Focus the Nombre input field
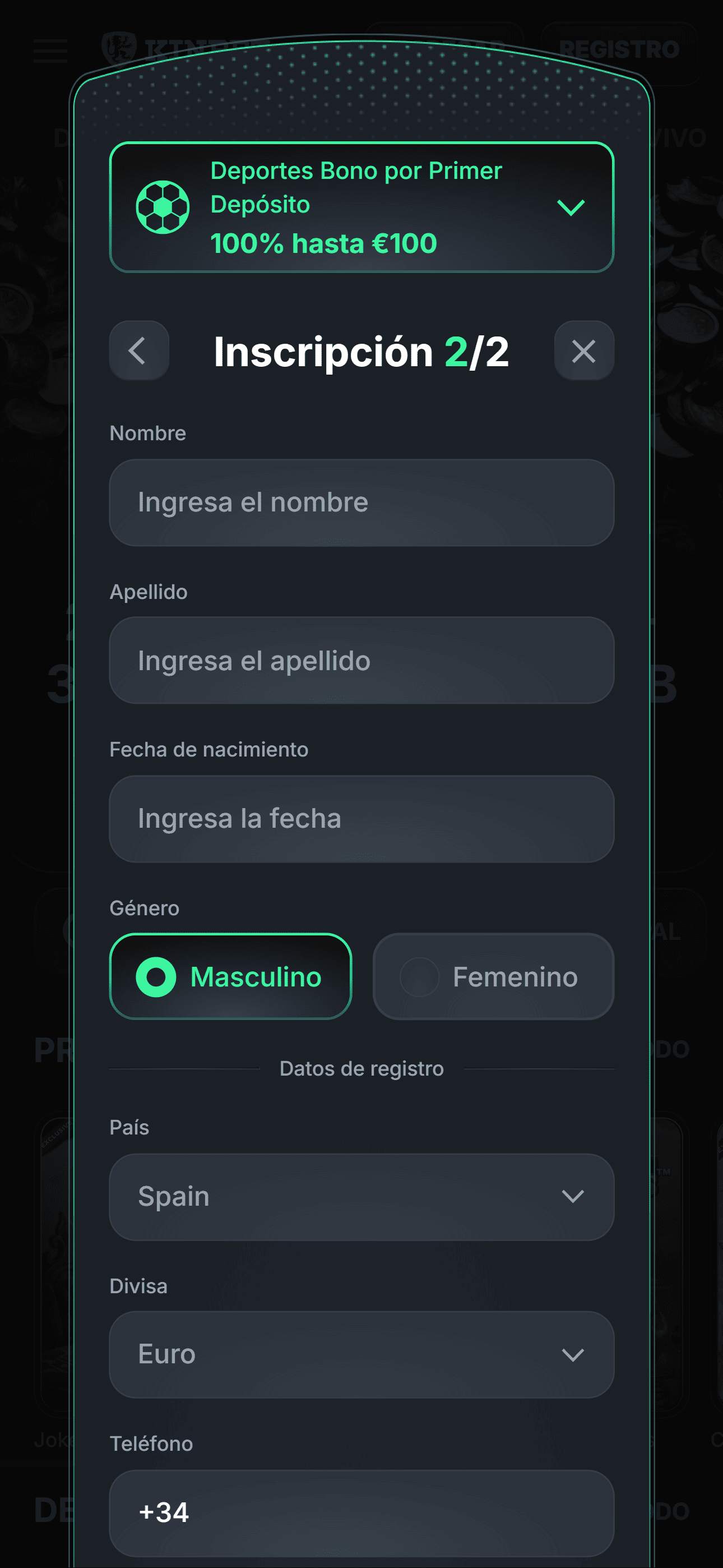The width and height of the screenshot is (723, 1568). point(361,503)
